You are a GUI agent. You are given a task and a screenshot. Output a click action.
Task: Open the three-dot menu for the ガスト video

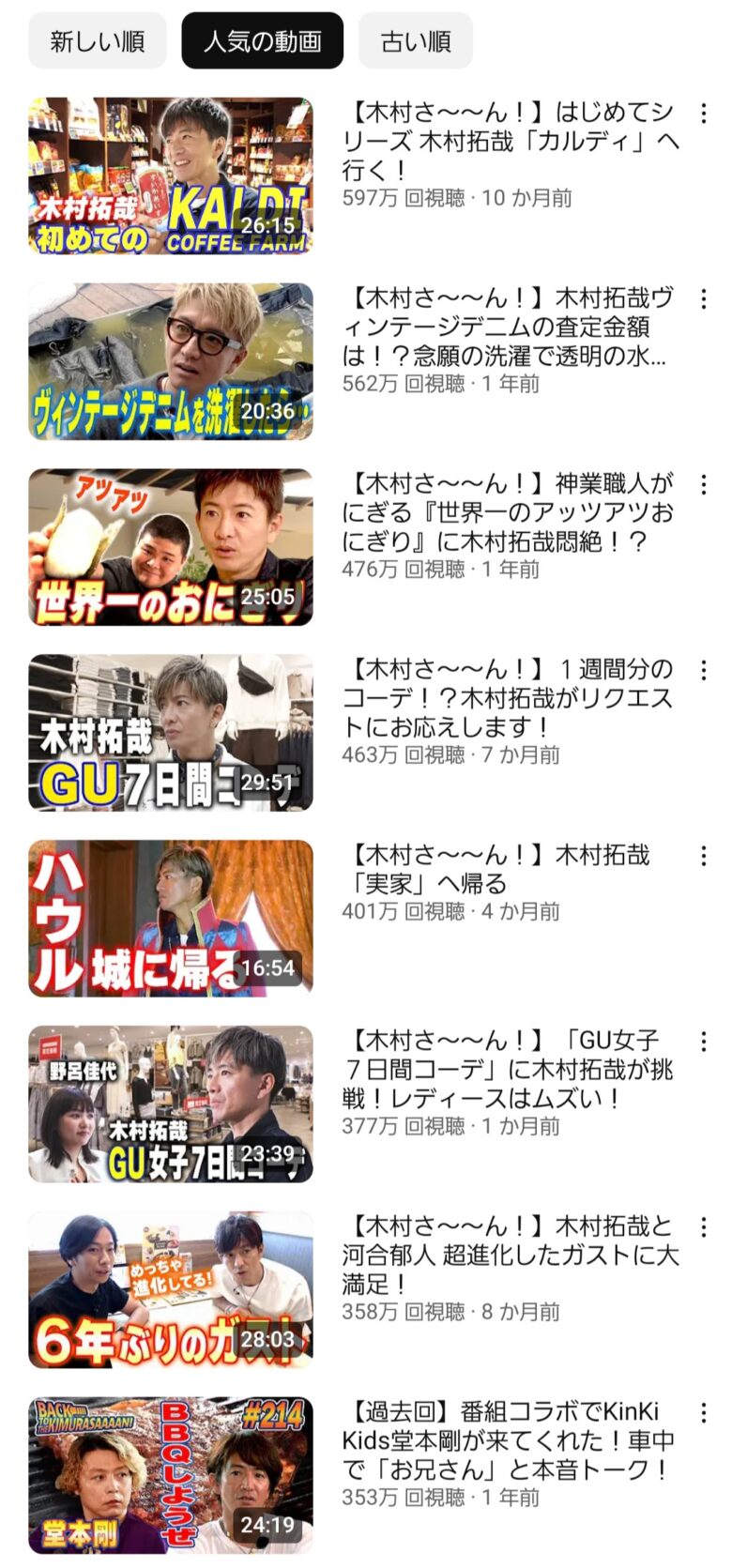(704, 1227)
